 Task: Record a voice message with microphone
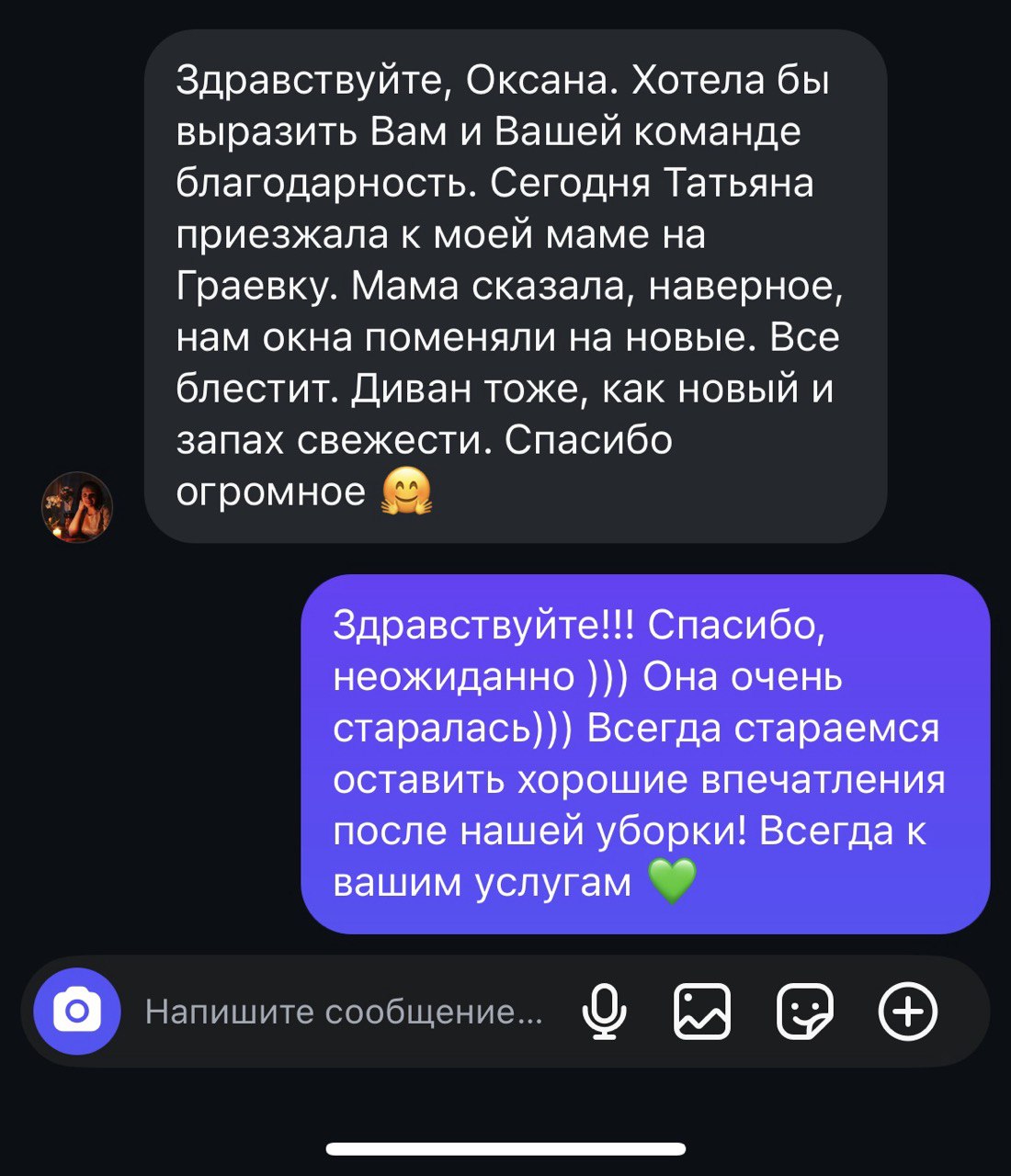[x=604, y=1012]
